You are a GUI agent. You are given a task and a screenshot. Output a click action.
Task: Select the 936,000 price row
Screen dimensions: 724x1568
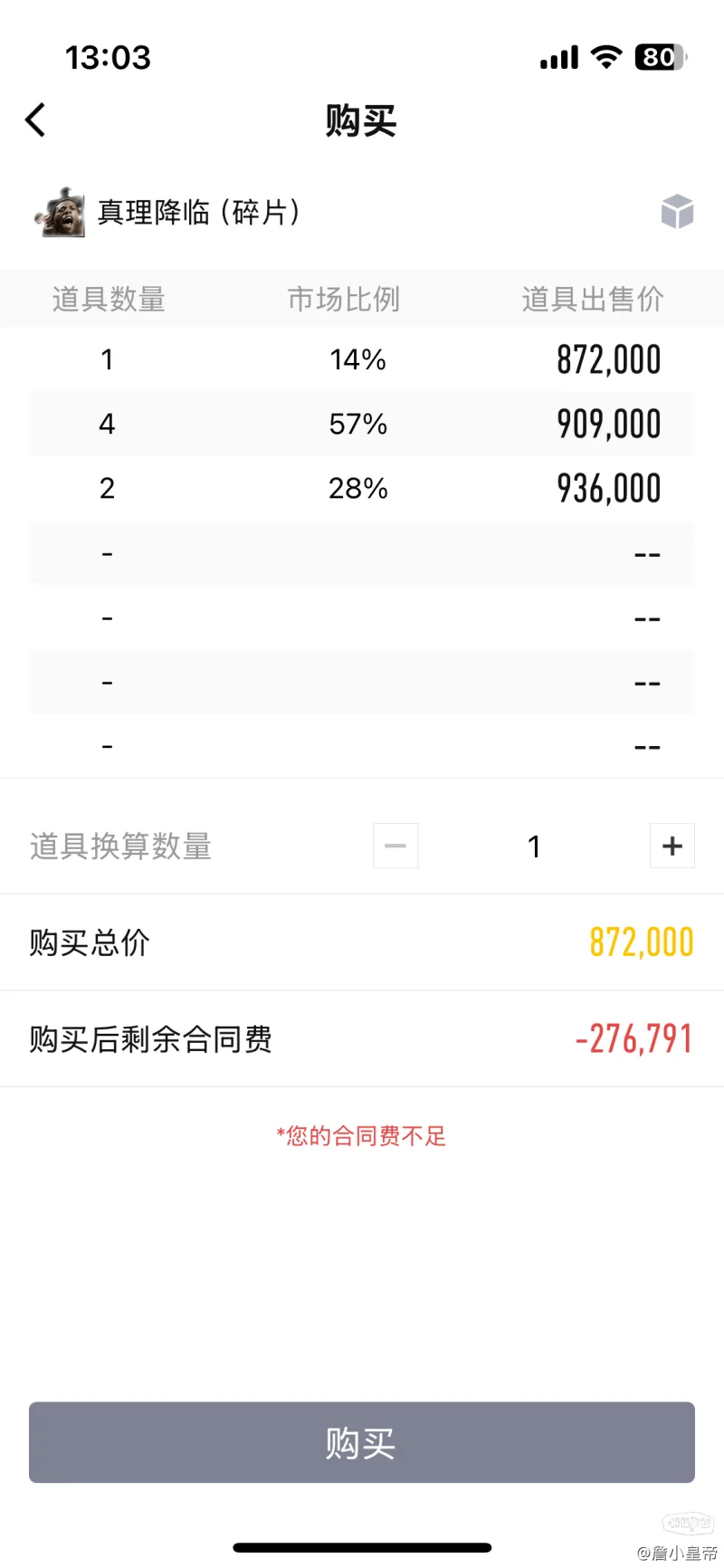pyautogui.click(x=362, y=488)
